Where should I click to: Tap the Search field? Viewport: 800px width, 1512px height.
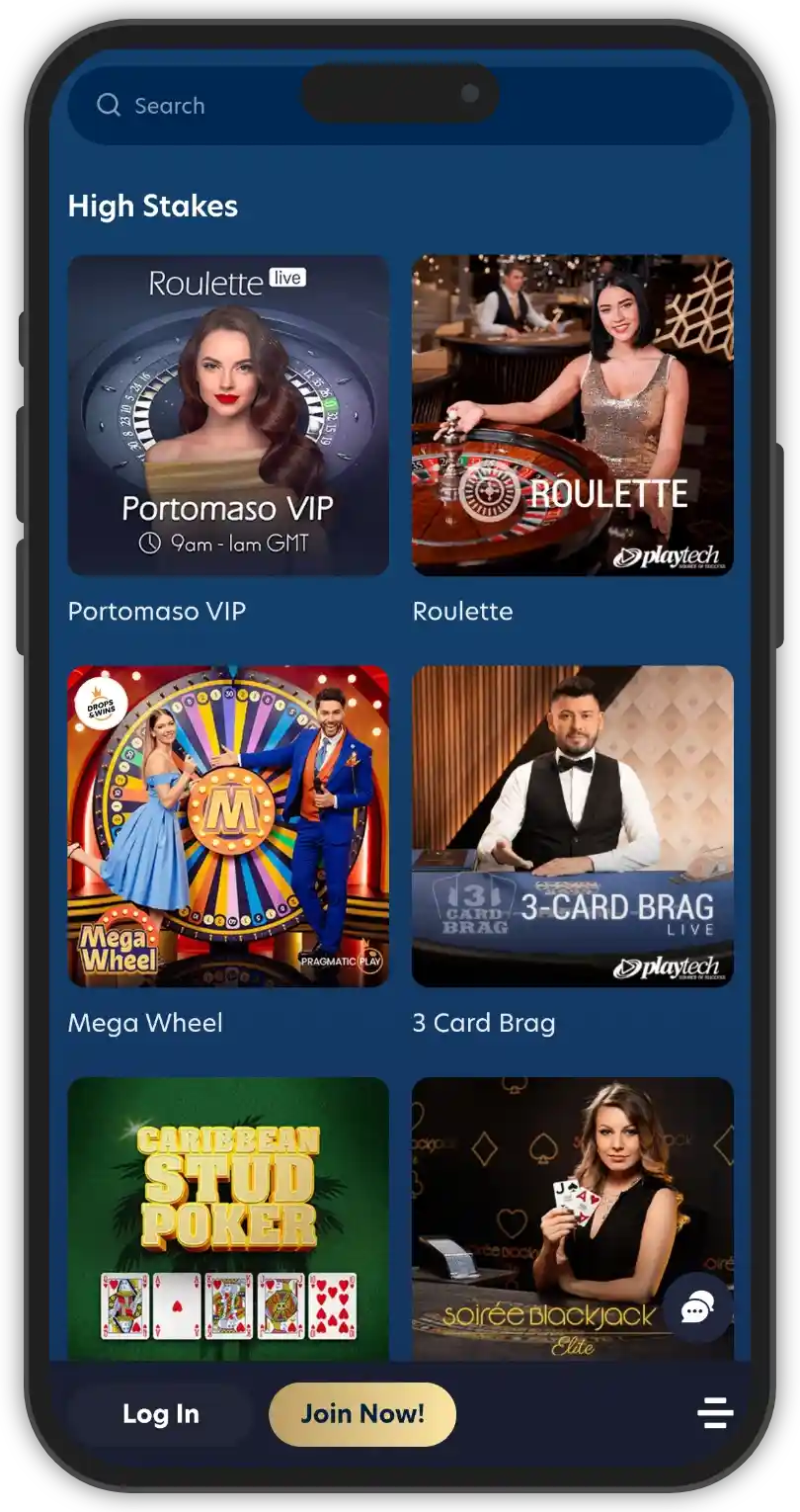[x=198, y=106]
